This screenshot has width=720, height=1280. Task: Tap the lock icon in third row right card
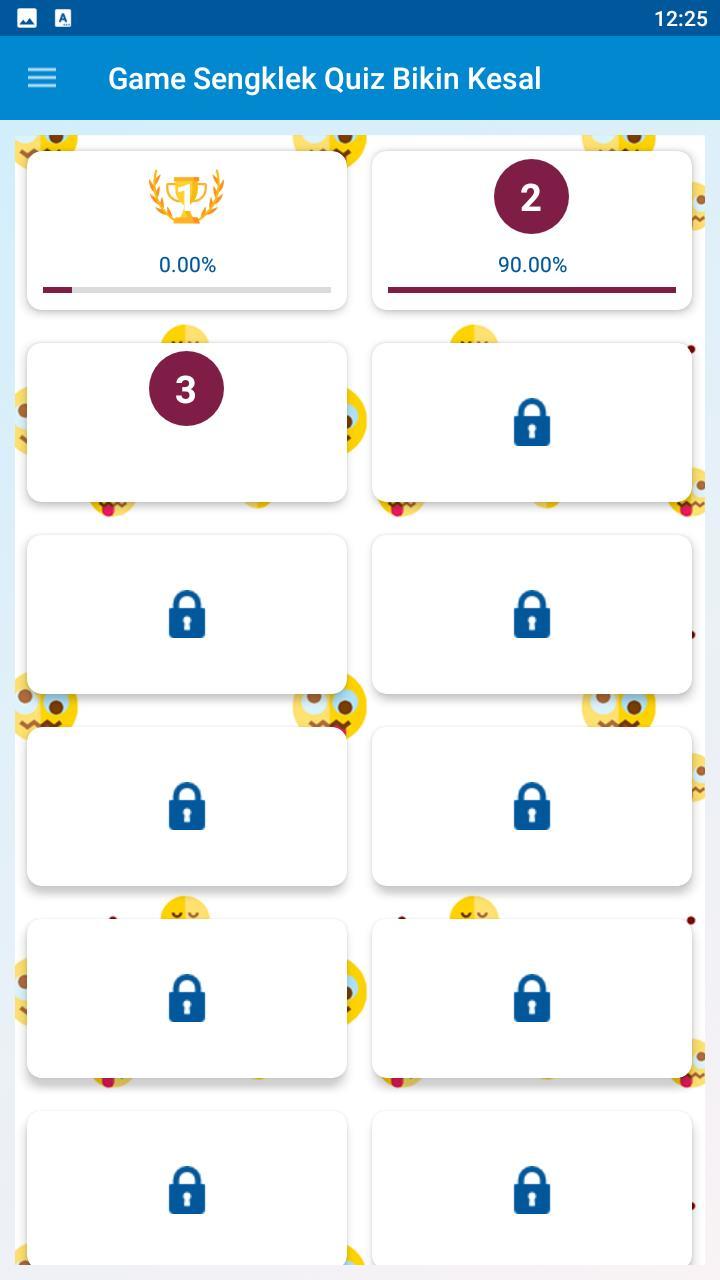point(531,613)
